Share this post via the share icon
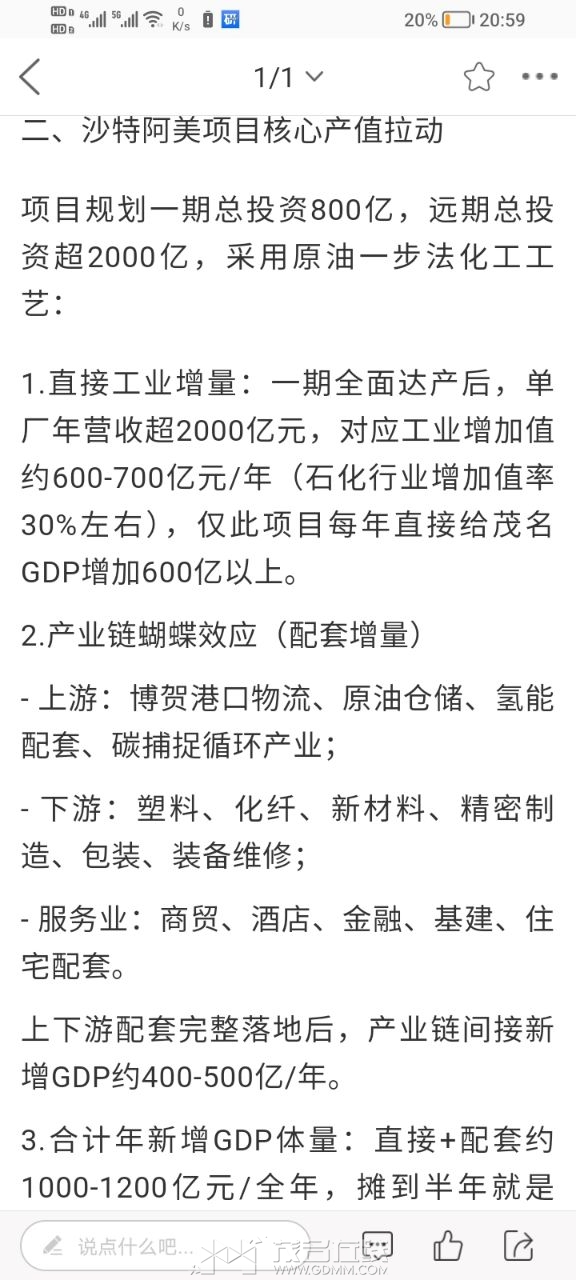576x1280 pixels. [x=518, y=1246]
